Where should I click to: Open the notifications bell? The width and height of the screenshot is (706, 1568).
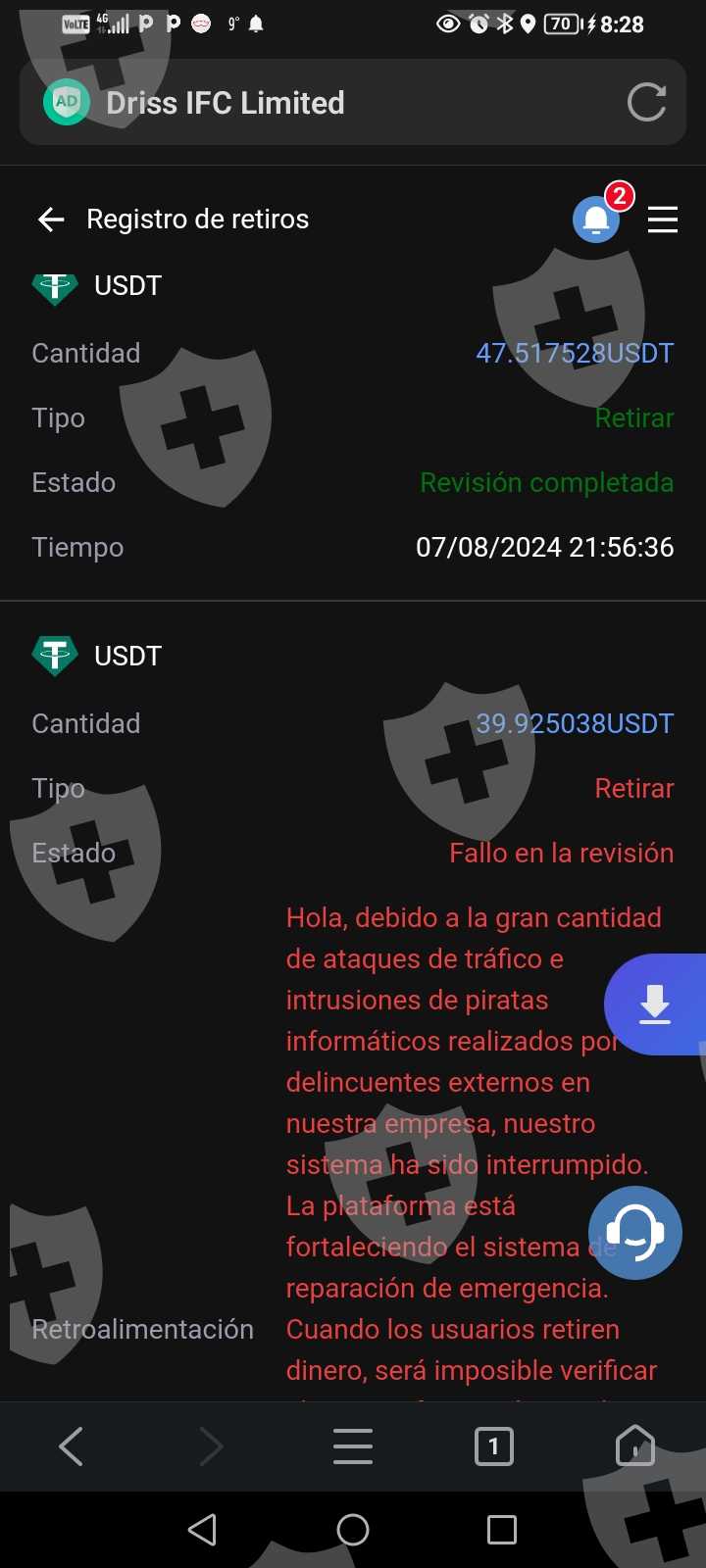[x=596, y=219]
